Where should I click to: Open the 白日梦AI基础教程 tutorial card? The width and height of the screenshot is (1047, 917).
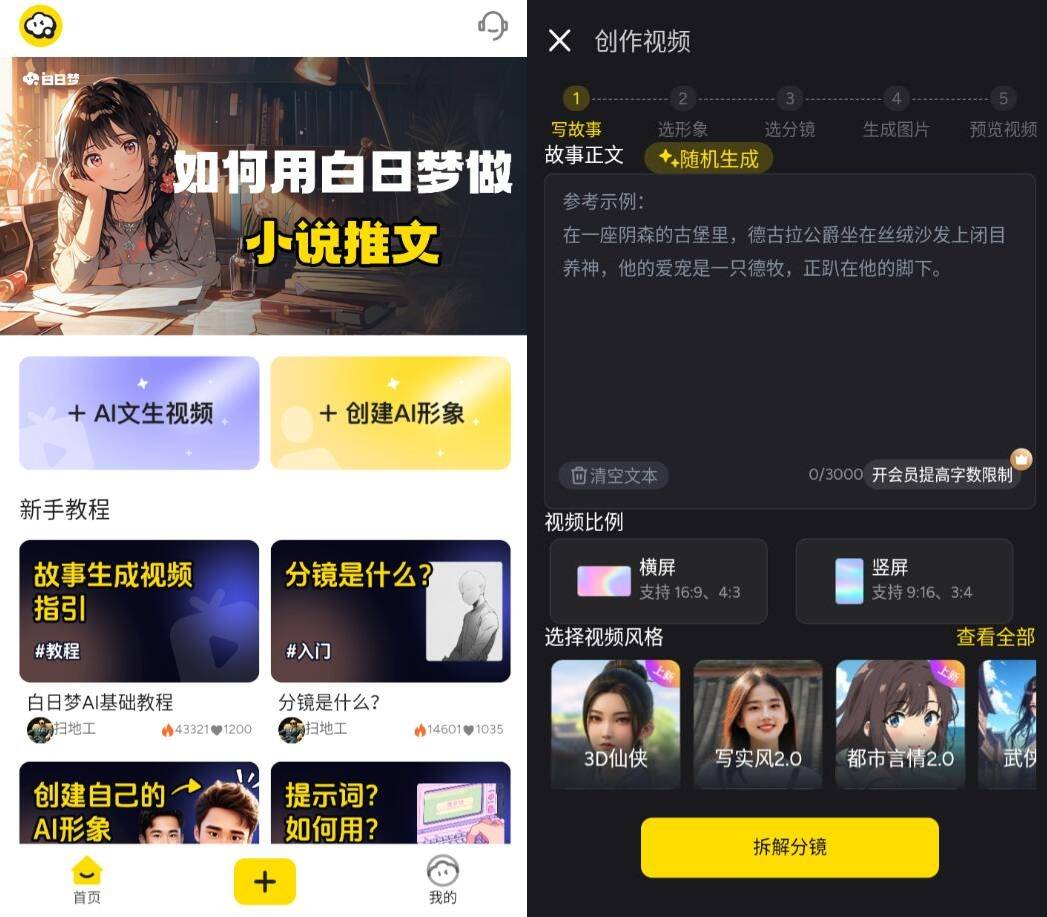(139, 611)
